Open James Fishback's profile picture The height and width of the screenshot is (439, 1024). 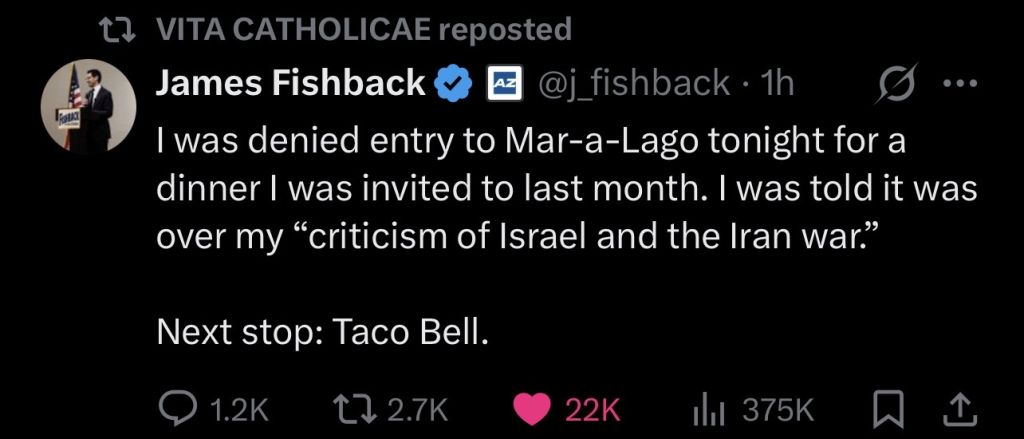[87, 107]
